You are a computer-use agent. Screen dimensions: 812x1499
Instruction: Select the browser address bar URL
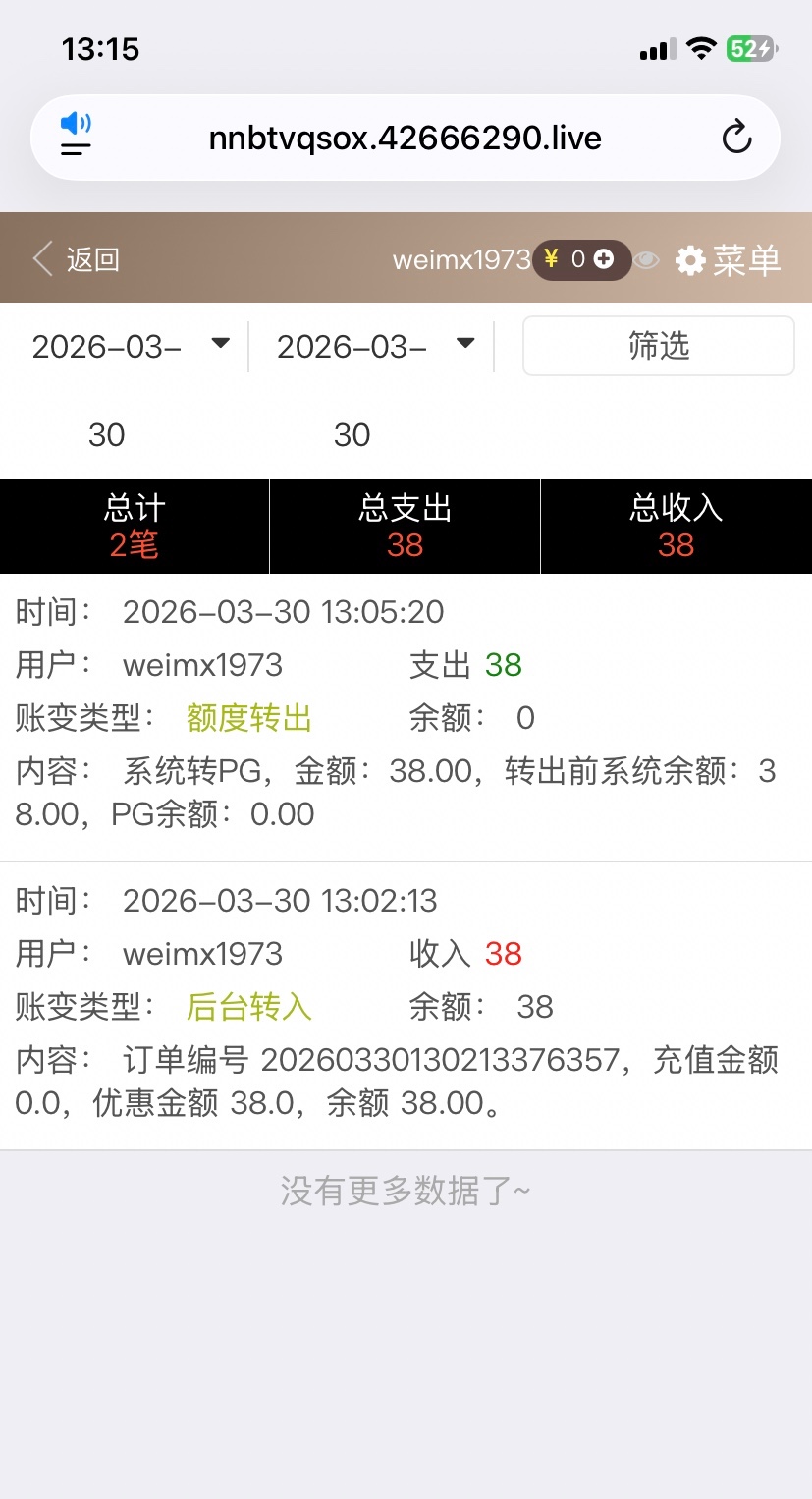pos(405,139)
